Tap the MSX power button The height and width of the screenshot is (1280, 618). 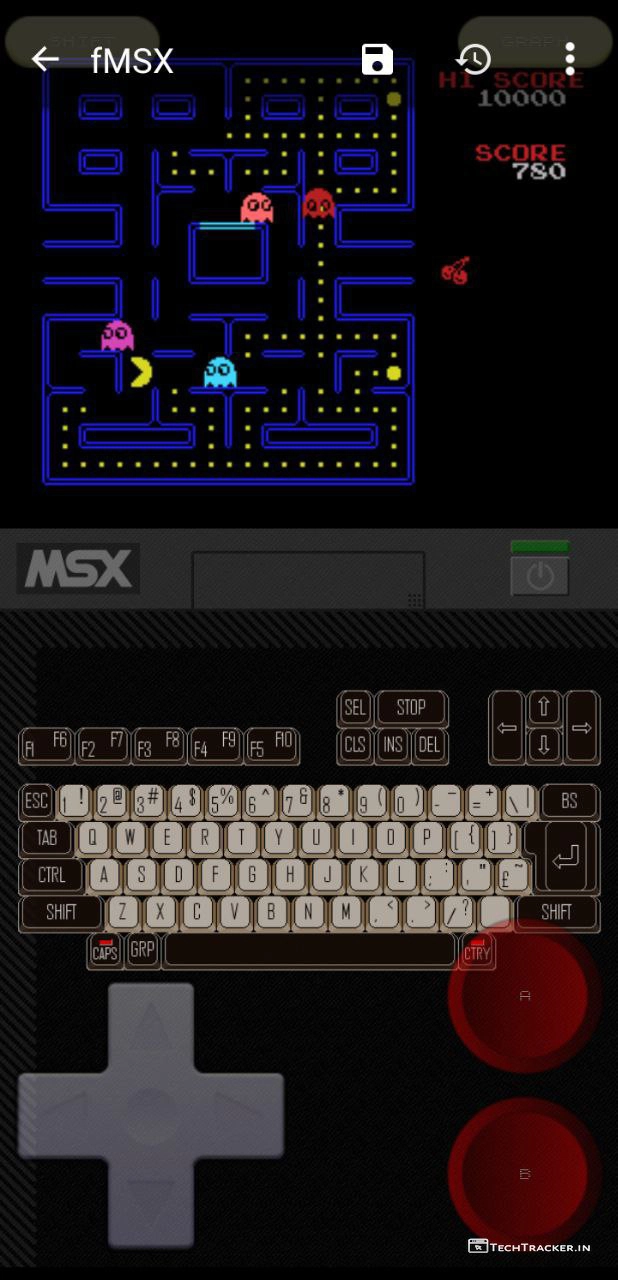pos(540,577)
